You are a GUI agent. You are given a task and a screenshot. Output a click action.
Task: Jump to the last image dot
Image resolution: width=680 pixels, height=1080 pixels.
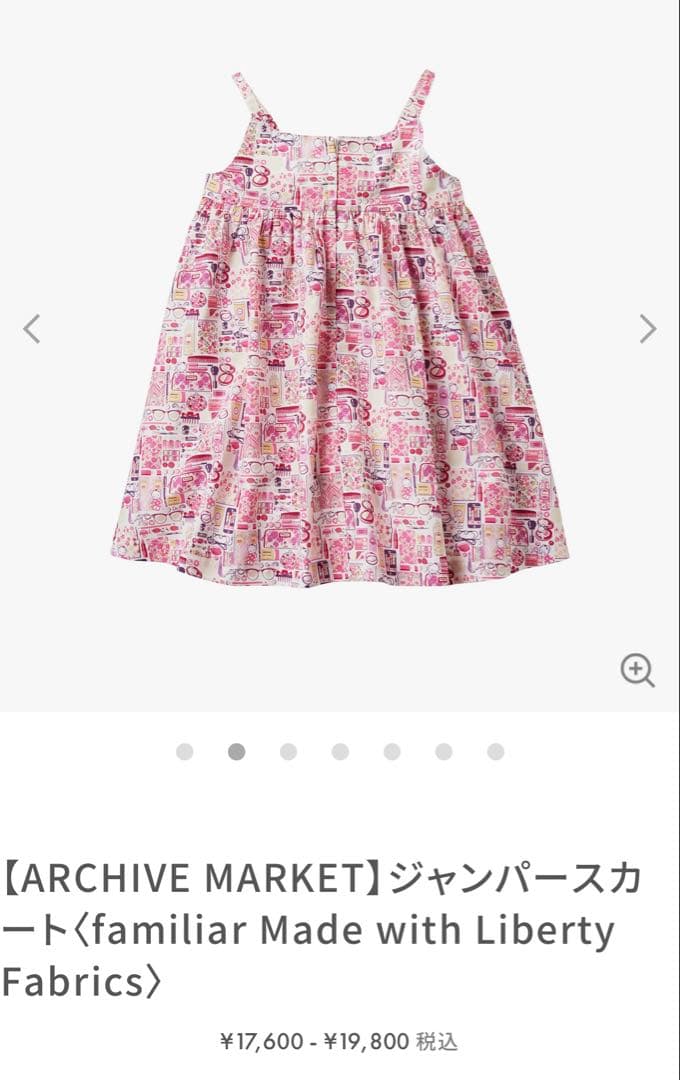click(x=496, y=752)
